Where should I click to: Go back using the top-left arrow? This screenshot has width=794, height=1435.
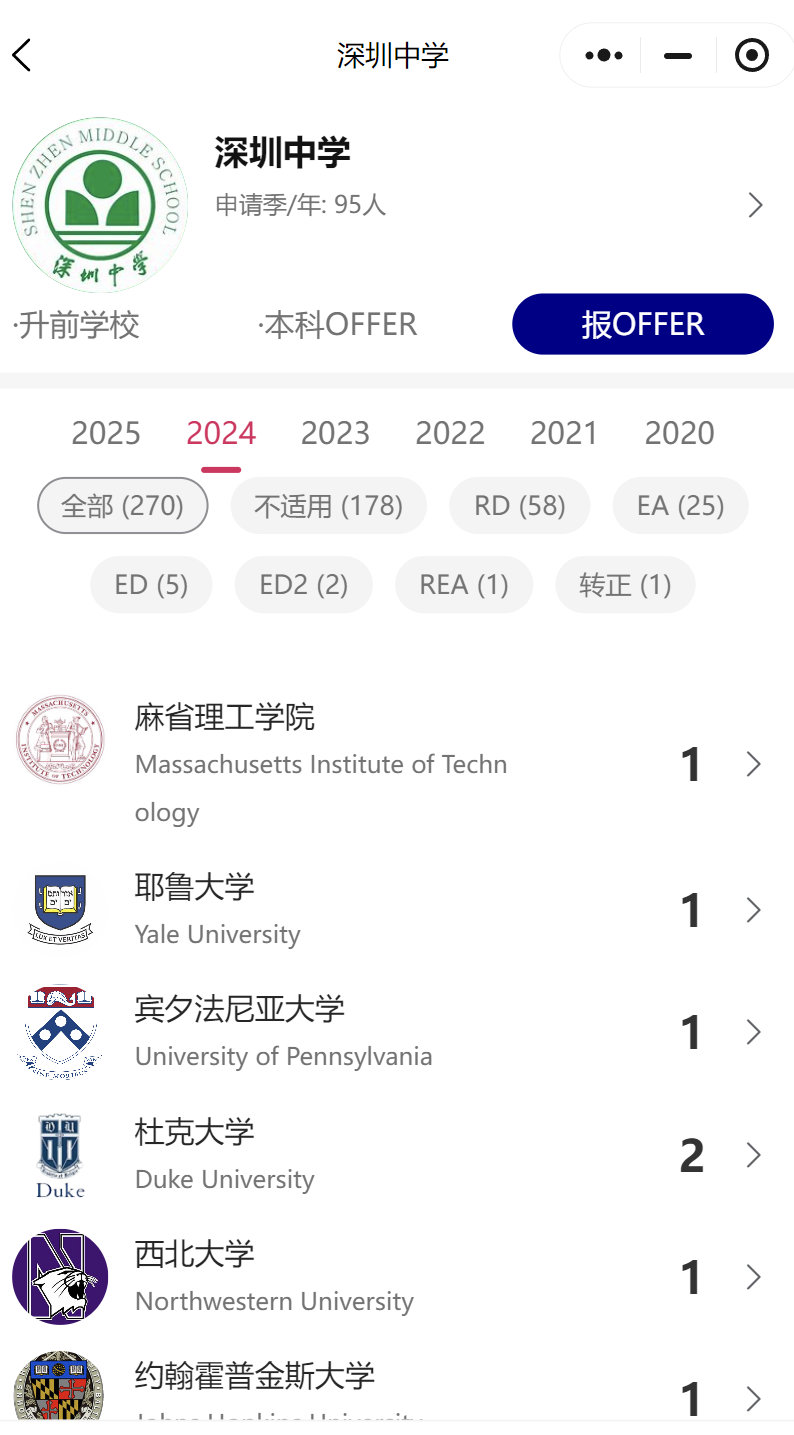(23, 55)
